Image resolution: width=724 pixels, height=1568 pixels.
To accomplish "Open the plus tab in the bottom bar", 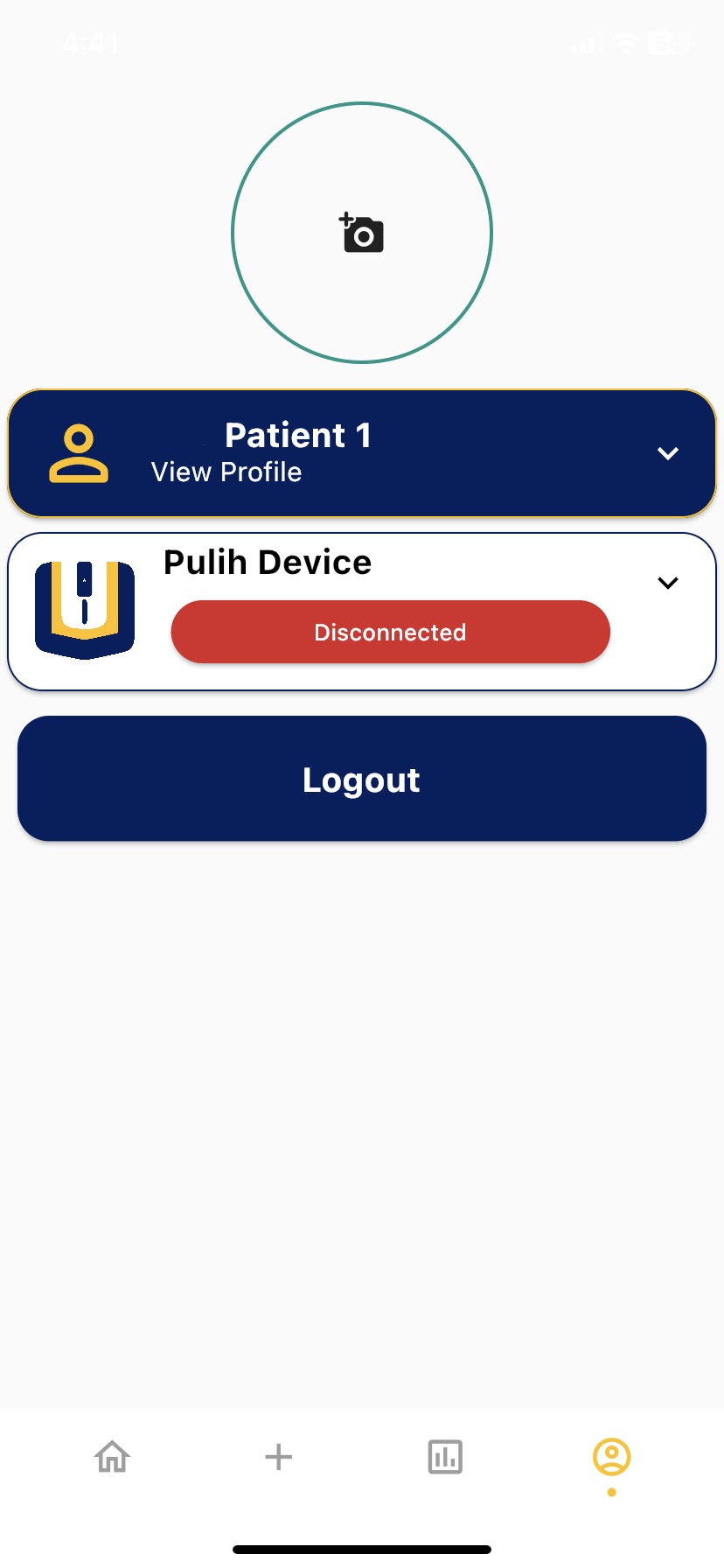I will 278,1457.
